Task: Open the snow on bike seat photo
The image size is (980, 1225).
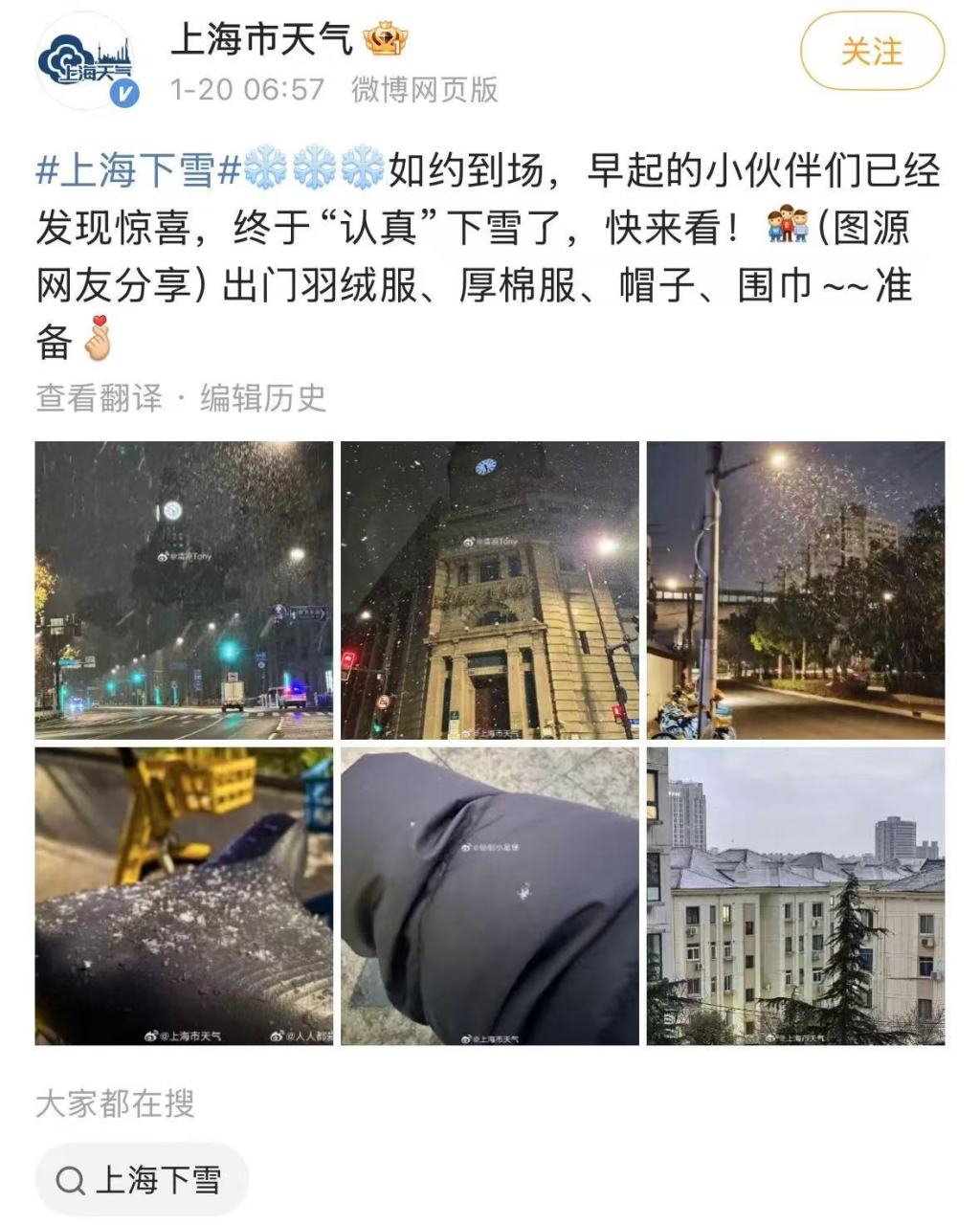Action: click(x=184, y=896)
